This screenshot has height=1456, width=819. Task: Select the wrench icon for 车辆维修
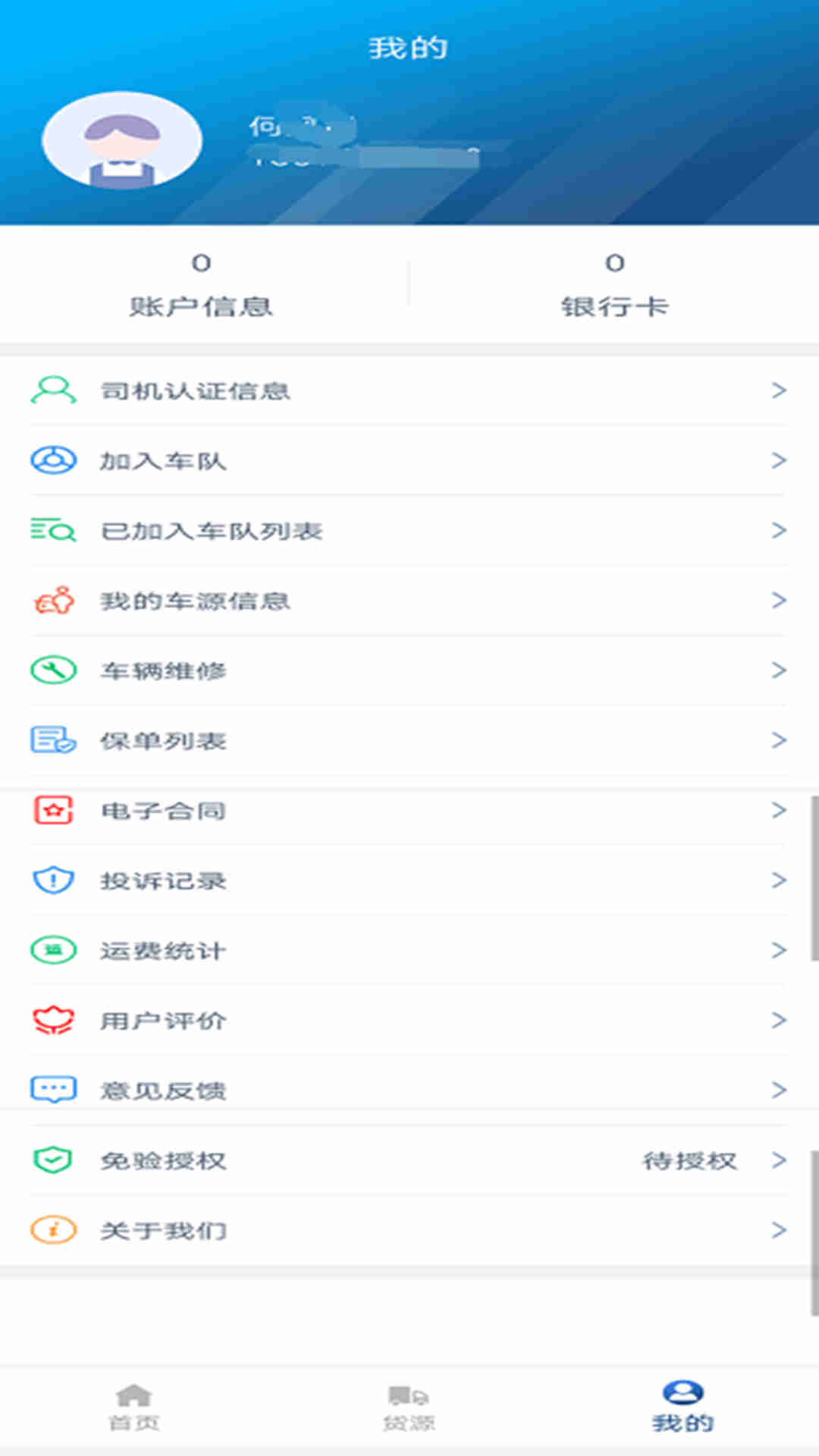click(52, 670)
